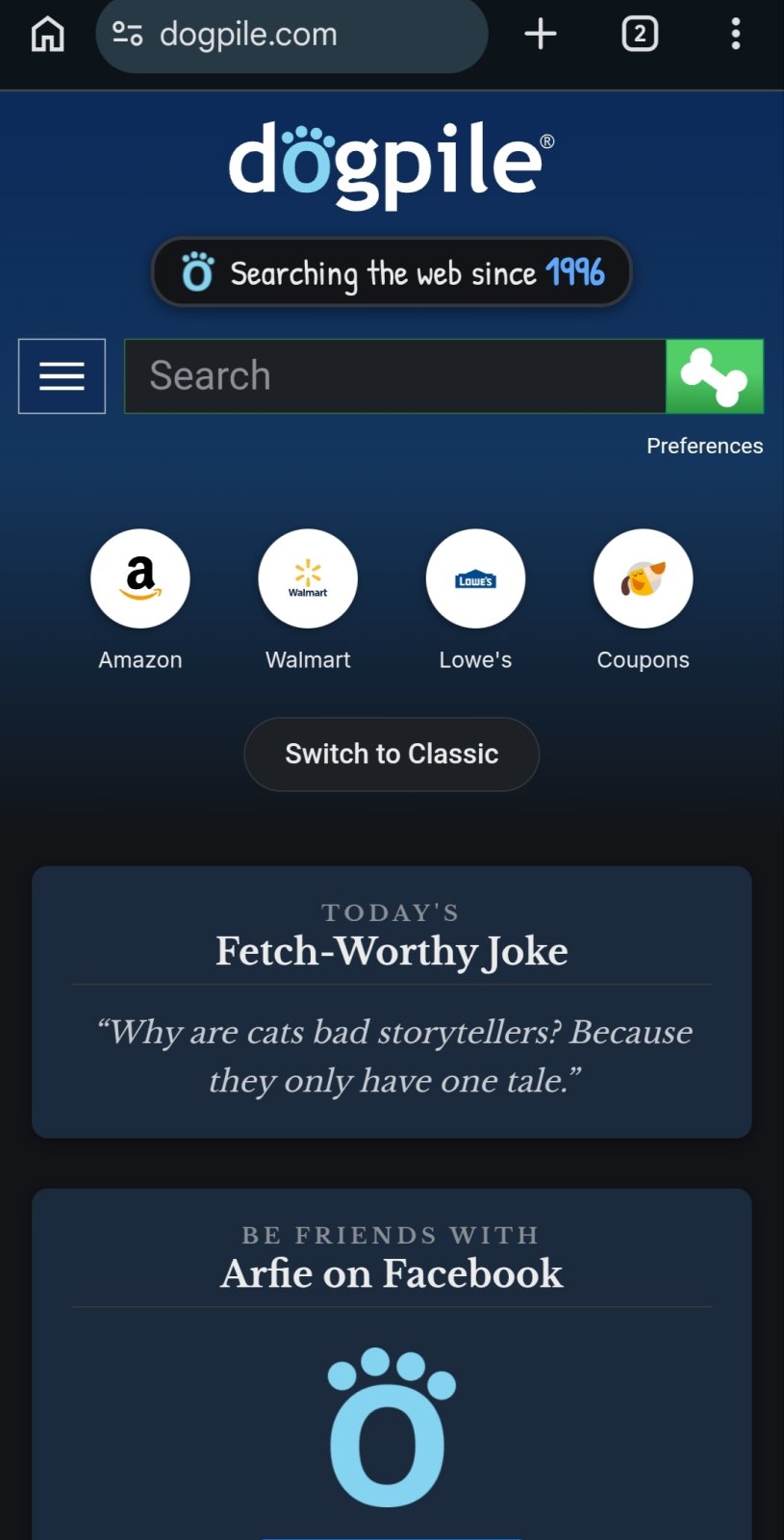Open a new browser tab
Screen dimensions: 784x1540
coord(541,34)
